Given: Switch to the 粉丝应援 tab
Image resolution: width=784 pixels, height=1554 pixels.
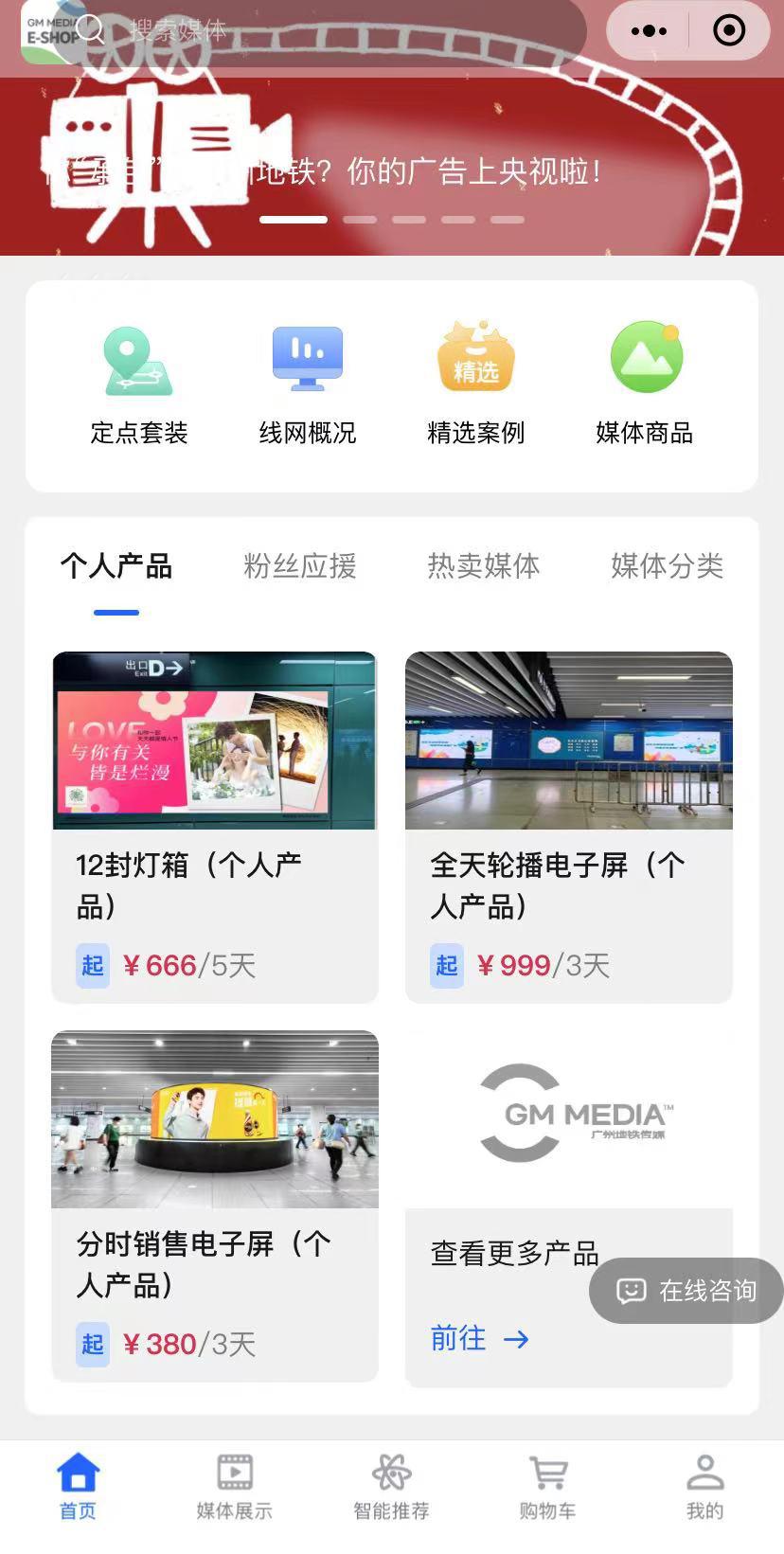Looking at the screenshot, I should (x=300, y=566).
